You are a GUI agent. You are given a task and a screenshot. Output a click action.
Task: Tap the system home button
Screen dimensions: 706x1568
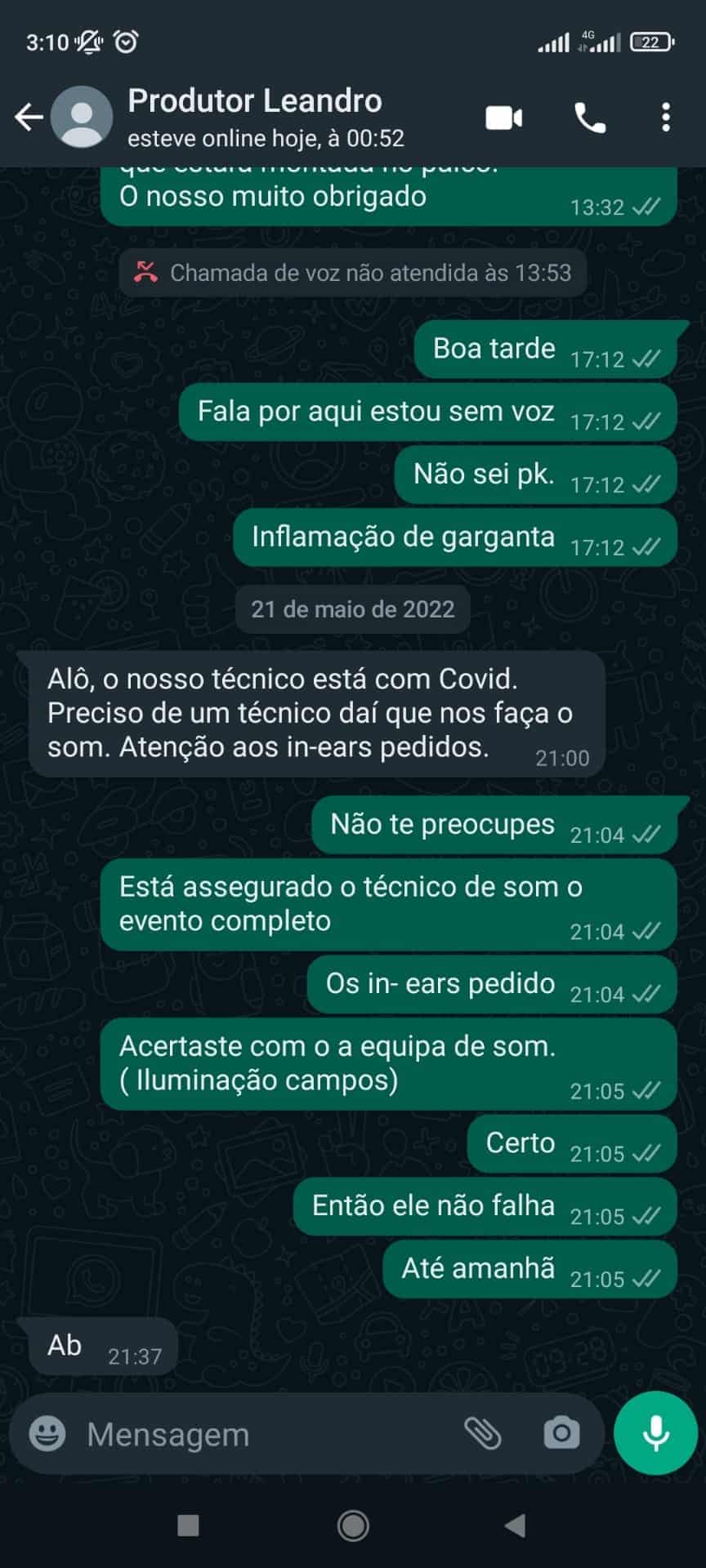point(353,1525)
